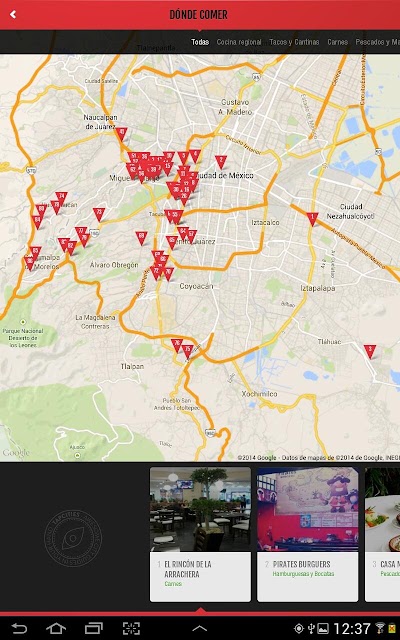Viewport: 400px width, 640px height.
Task: Go back using the header arrow
Action: [x=13, y=15]
